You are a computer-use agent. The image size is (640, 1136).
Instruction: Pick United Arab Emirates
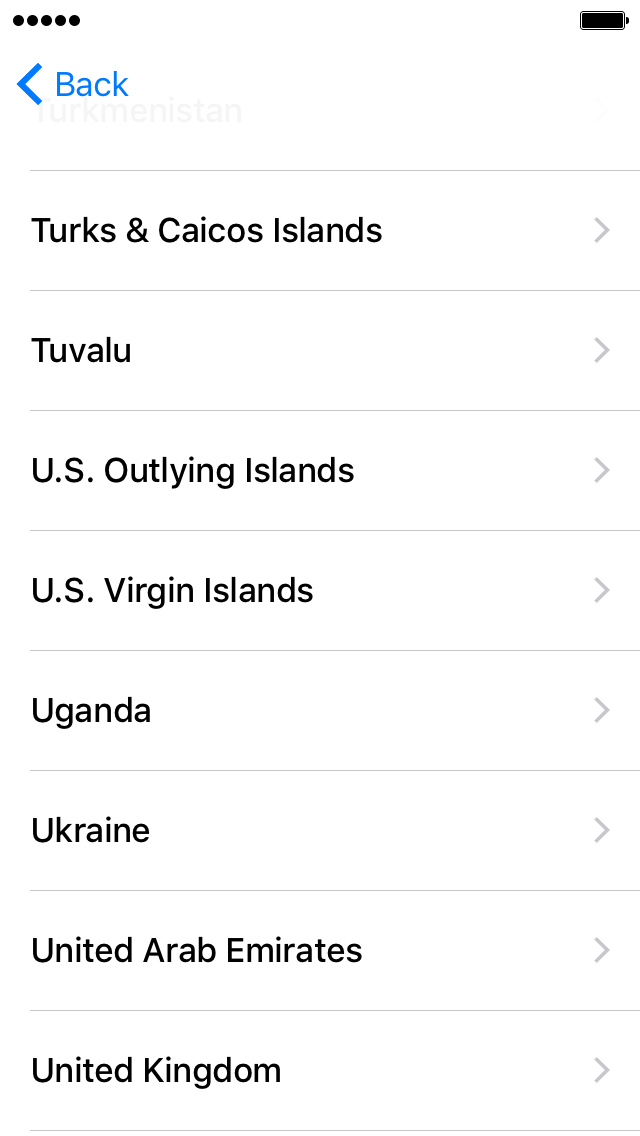tap(320, 951)
